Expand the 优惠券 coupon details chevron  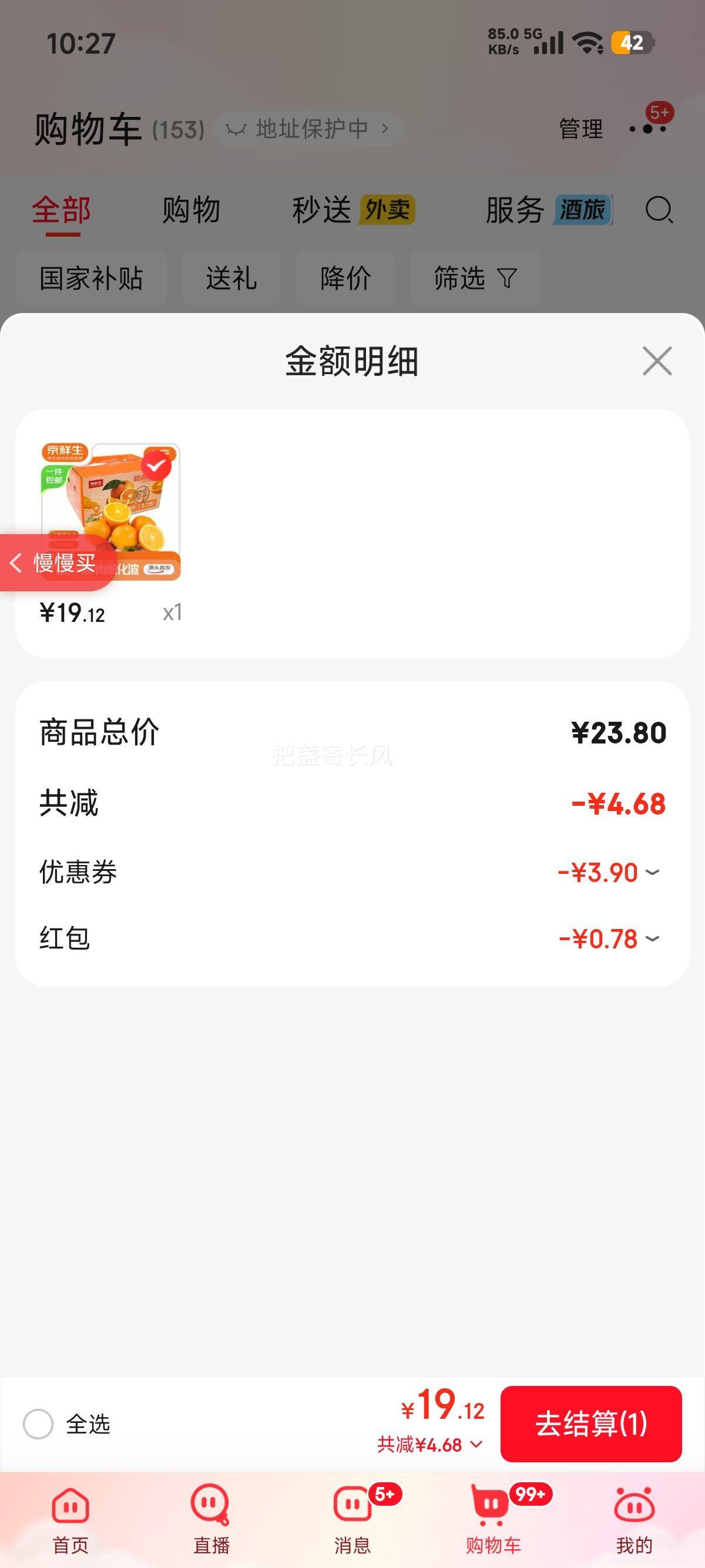(x=652, y=872)
